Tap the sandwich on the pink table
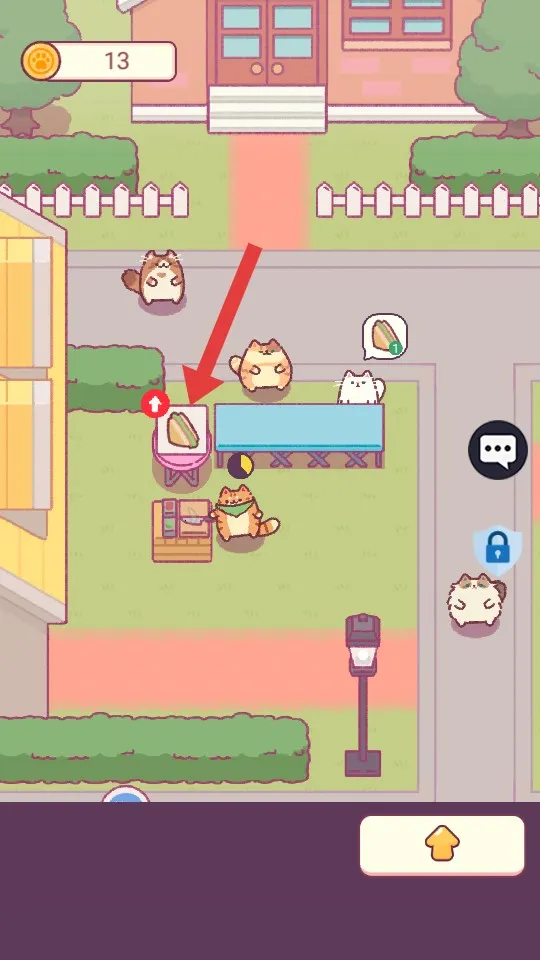 coord(182,429)
